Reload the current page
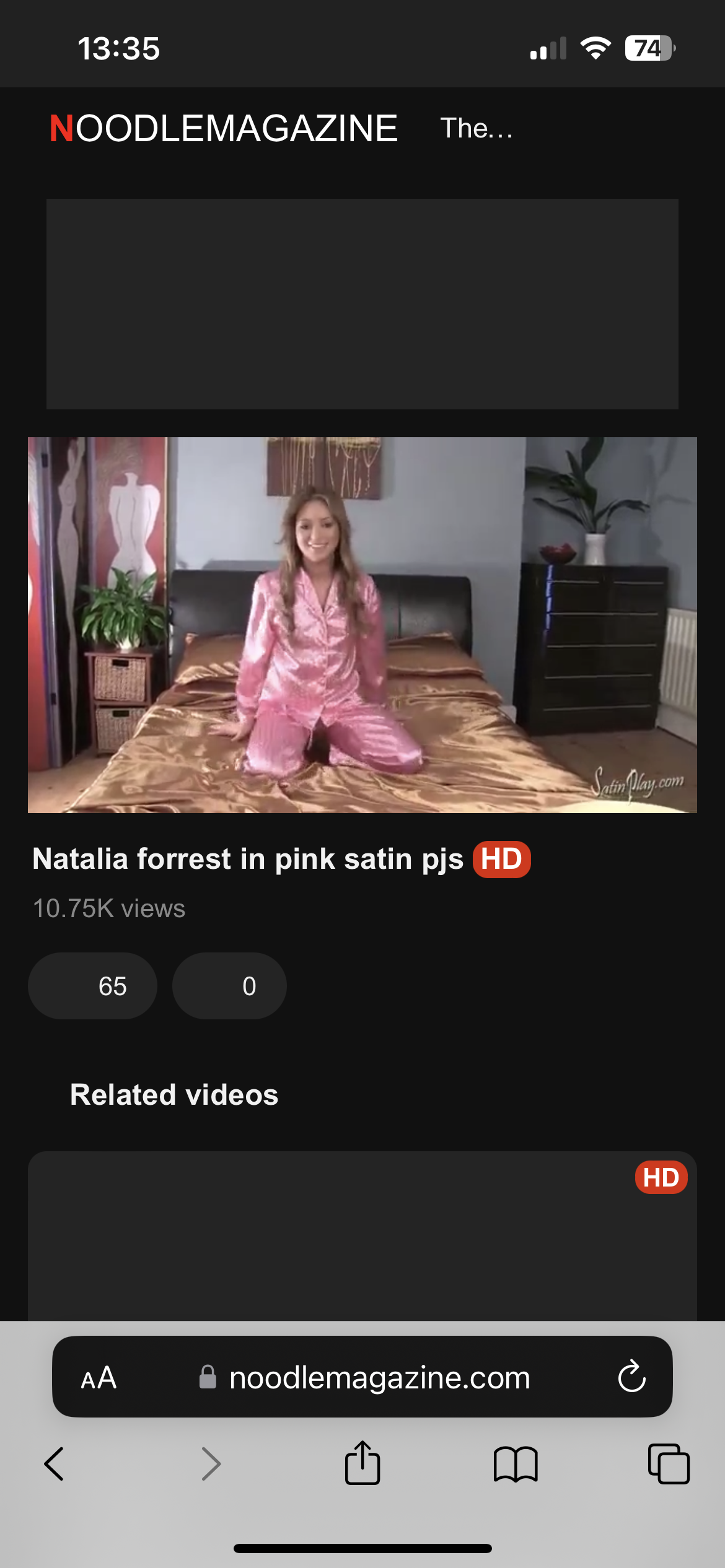This screenshot has width=725, height=1568. coord(631,1378)
